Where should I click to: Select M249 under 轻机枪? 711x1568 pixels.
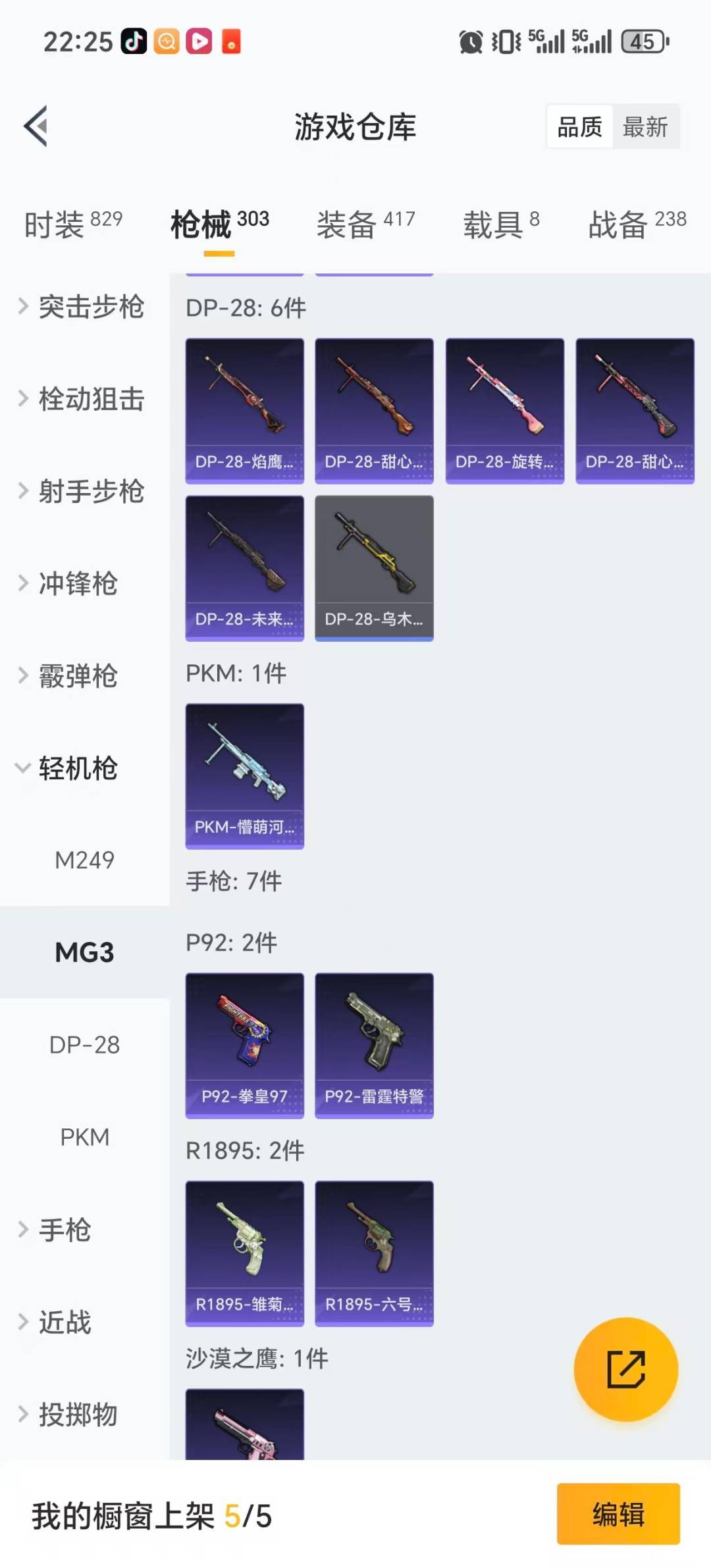coord(84,860)
